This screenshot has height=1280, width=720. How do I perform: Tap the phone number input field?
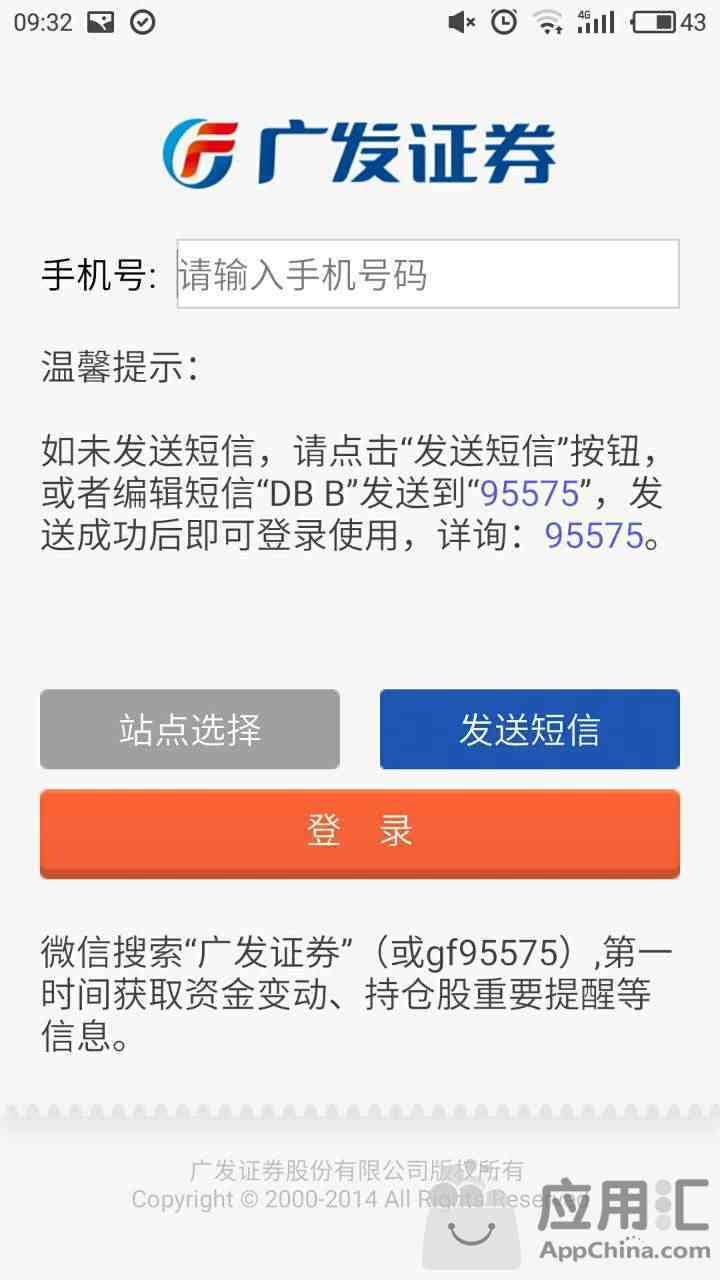coord(428,274)
